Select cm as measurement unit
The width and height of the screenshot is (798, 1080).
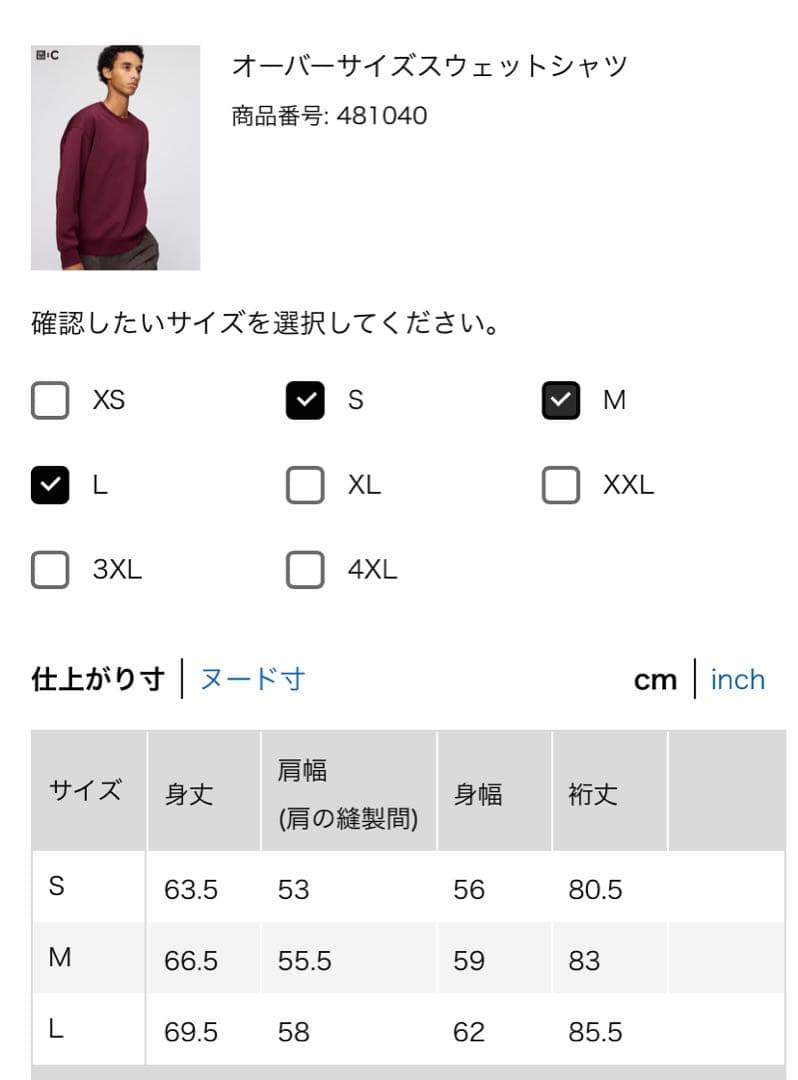[655, 681]
